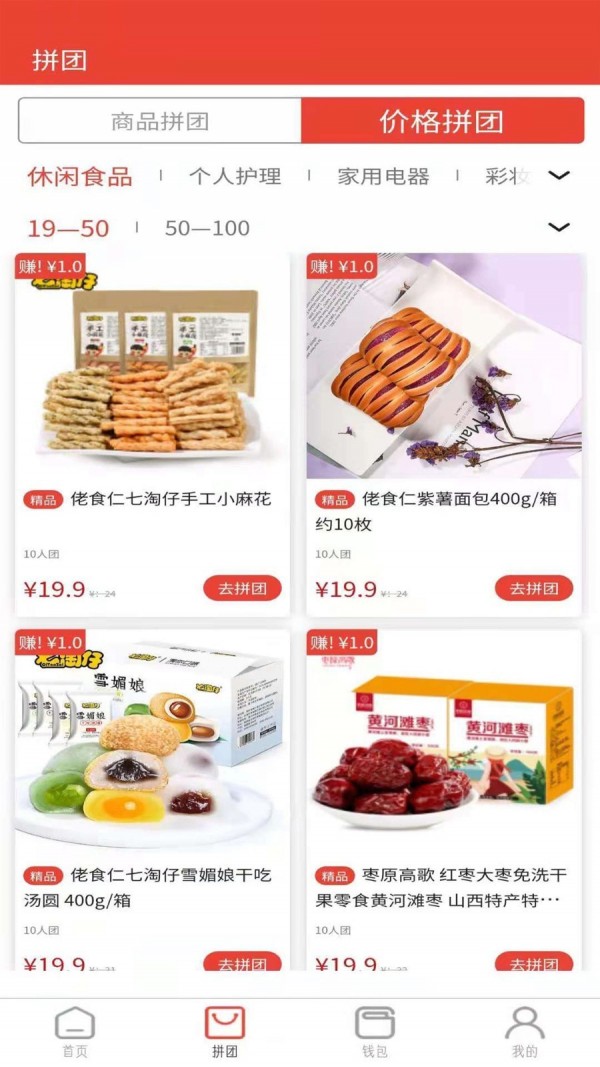Image resolution: width=600 pixels, height=1067 pixels.
Task: Go to 首页 tab
Action: [75, 1032]
